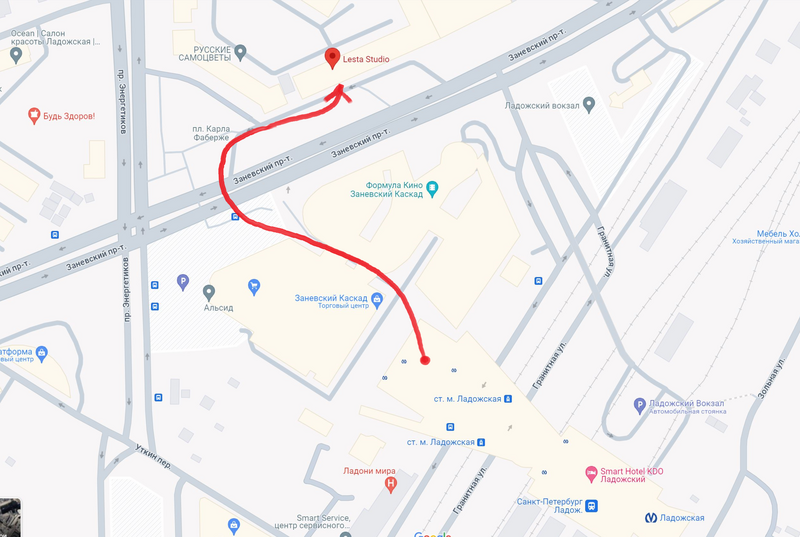
Task: Tap the red Lesta Studio location pin
Action: click(333, 57)
